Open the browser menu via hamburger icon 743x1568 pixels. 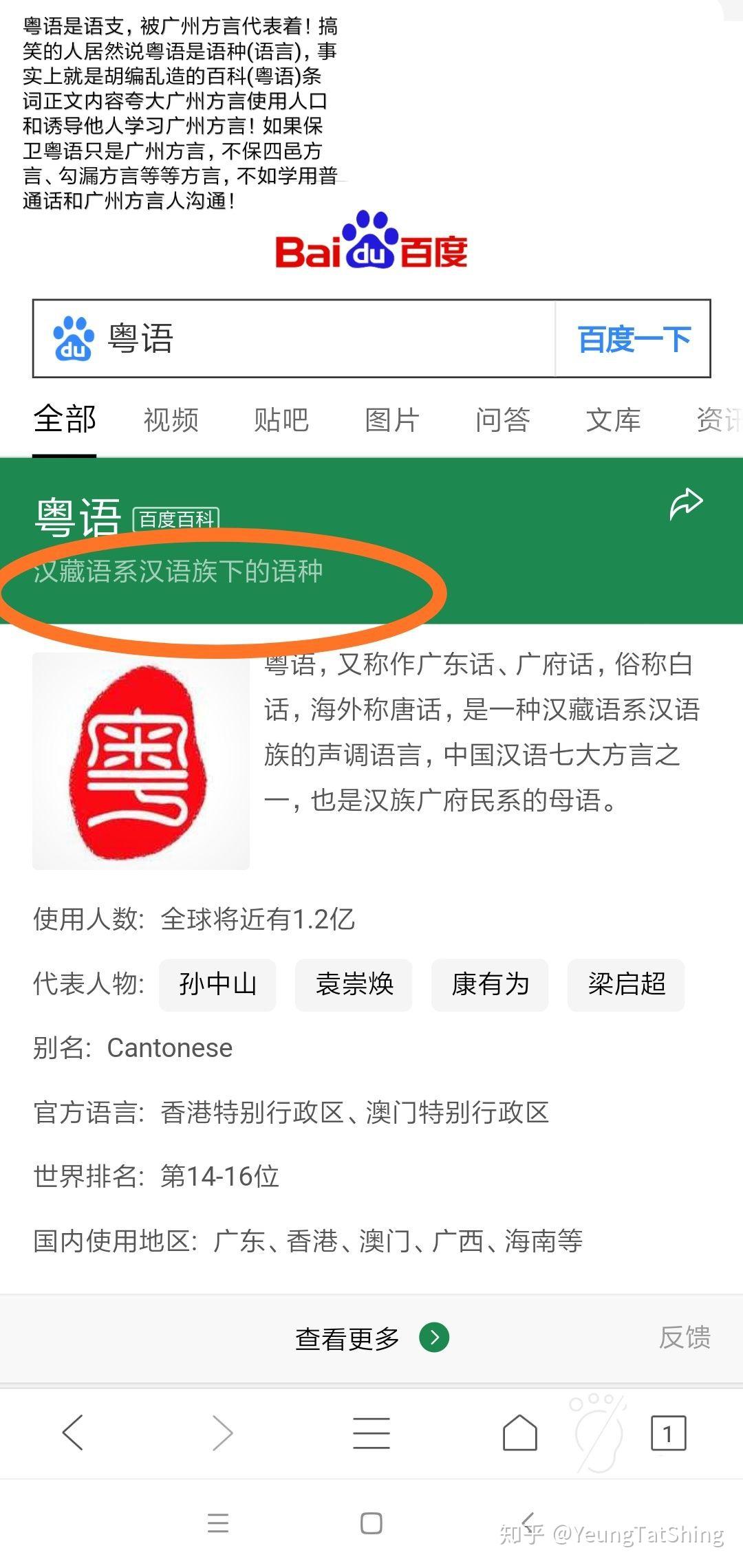pyautogui.click(x=371, y=1433)
